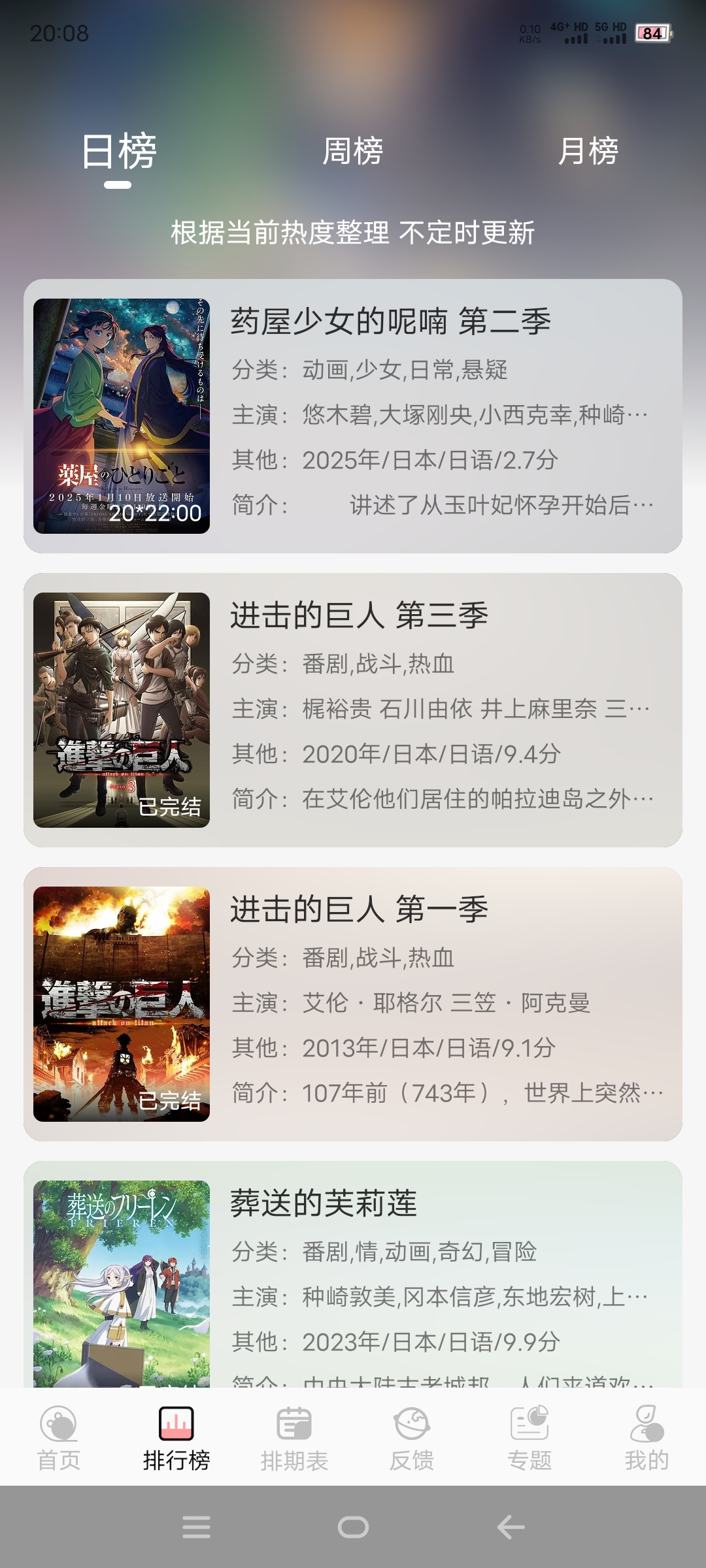Image resolution: width=706 pixels, height=1568 pixels.
Task: Select the 日榜 daily ranking tab
Action: (x=118, y=152)
